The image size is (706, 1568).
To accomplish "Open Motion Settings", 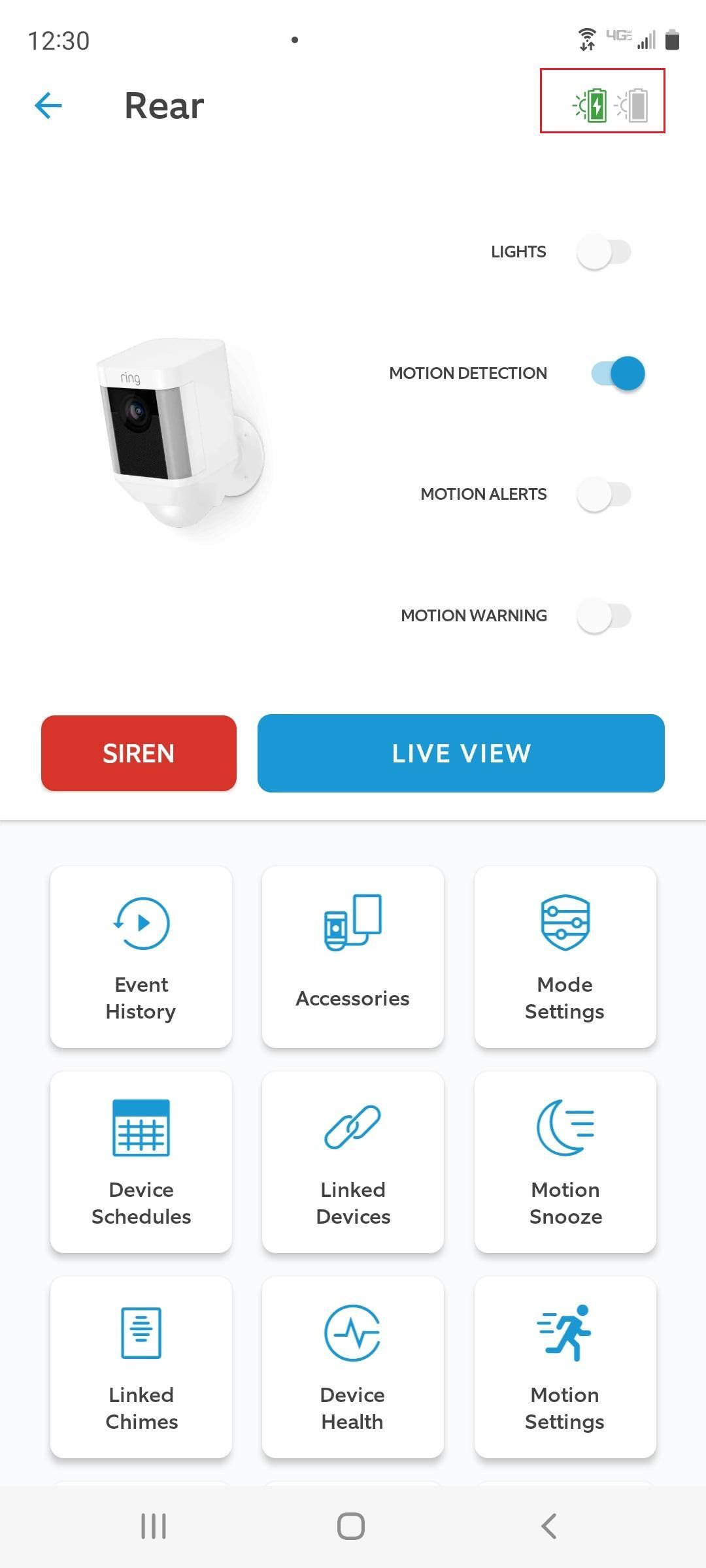I will pos(565,1367).
